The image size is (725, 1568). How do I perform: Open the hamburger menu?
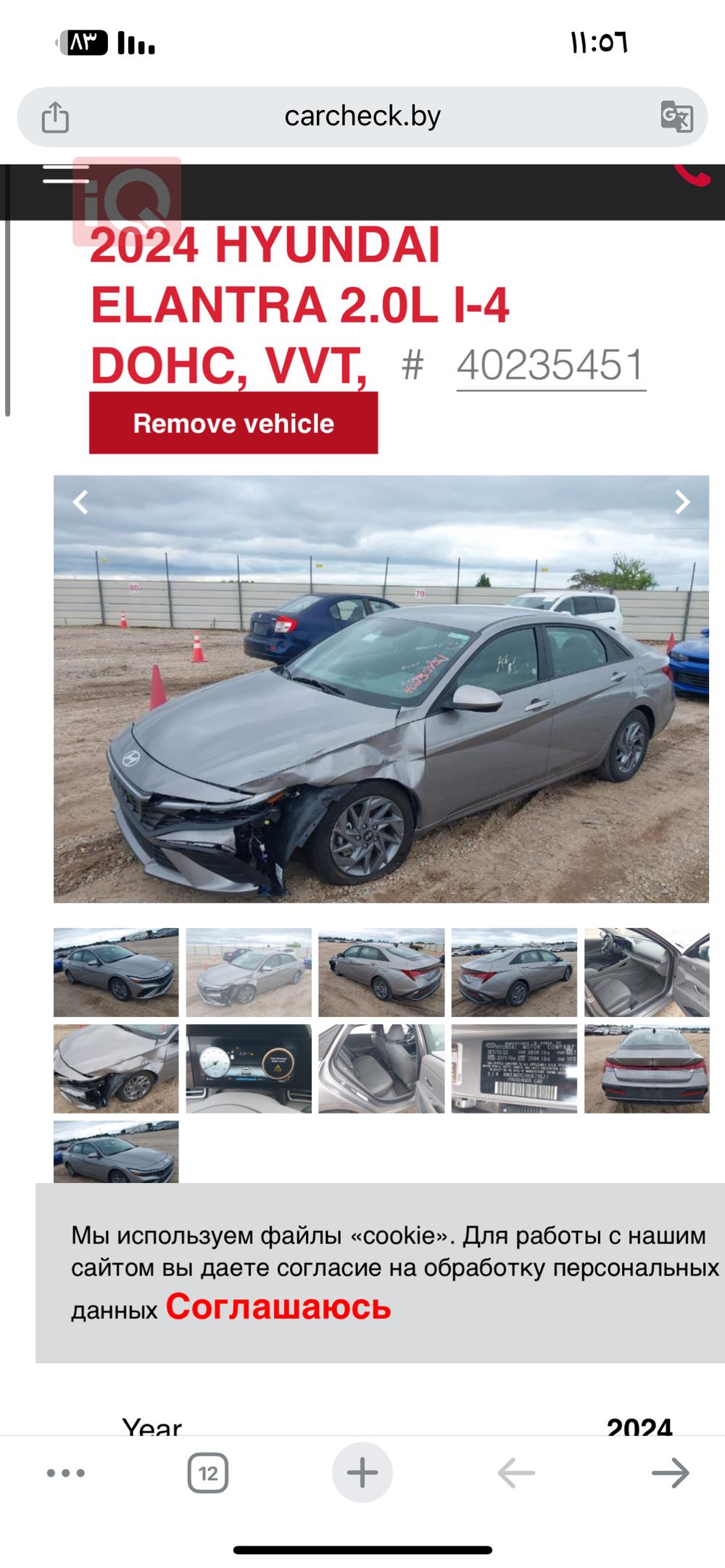pos(65,174)
